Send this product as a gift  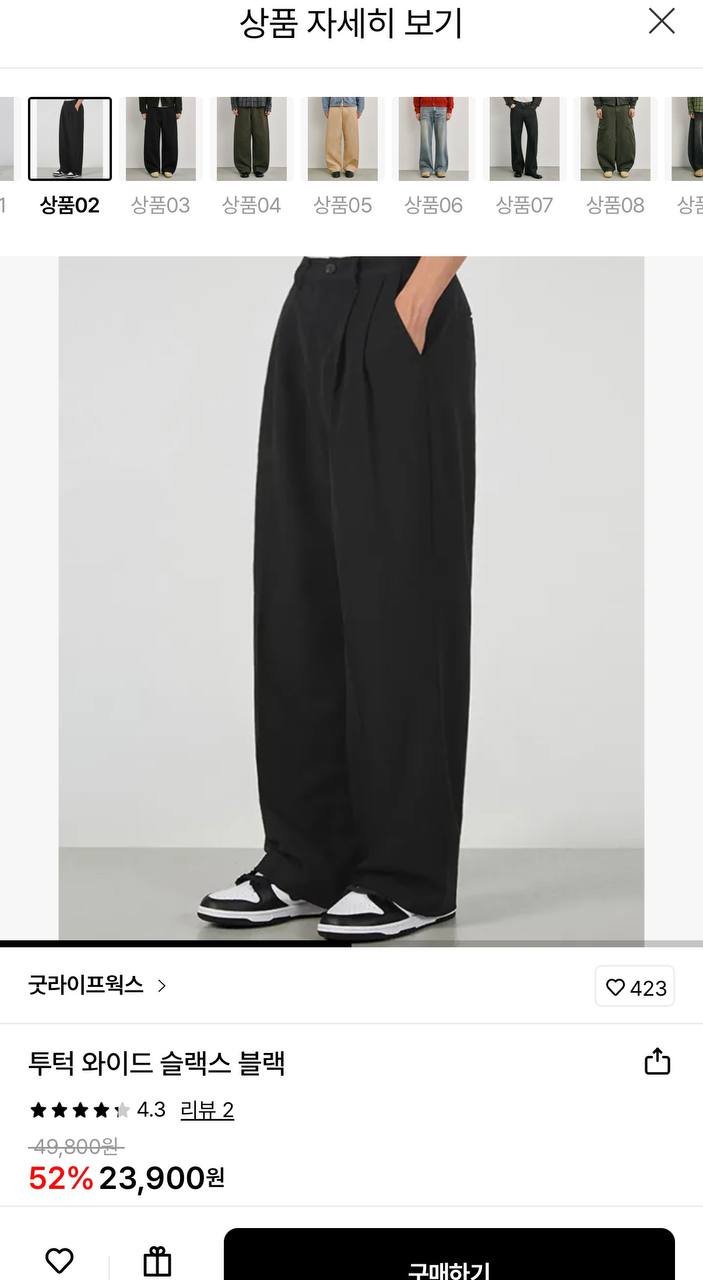157,1261
